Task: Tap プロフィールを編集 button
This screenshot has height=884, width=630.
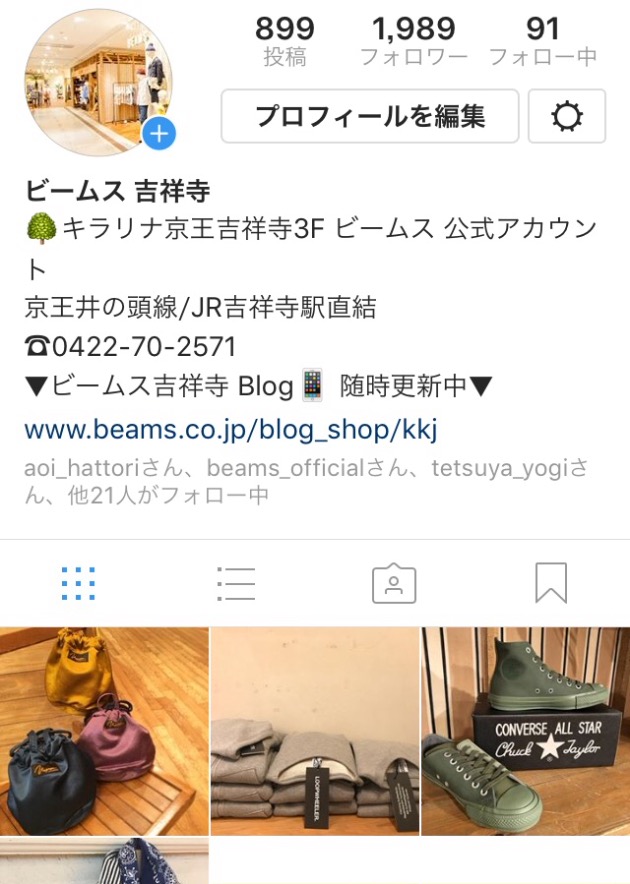Action: pos(369,117)
